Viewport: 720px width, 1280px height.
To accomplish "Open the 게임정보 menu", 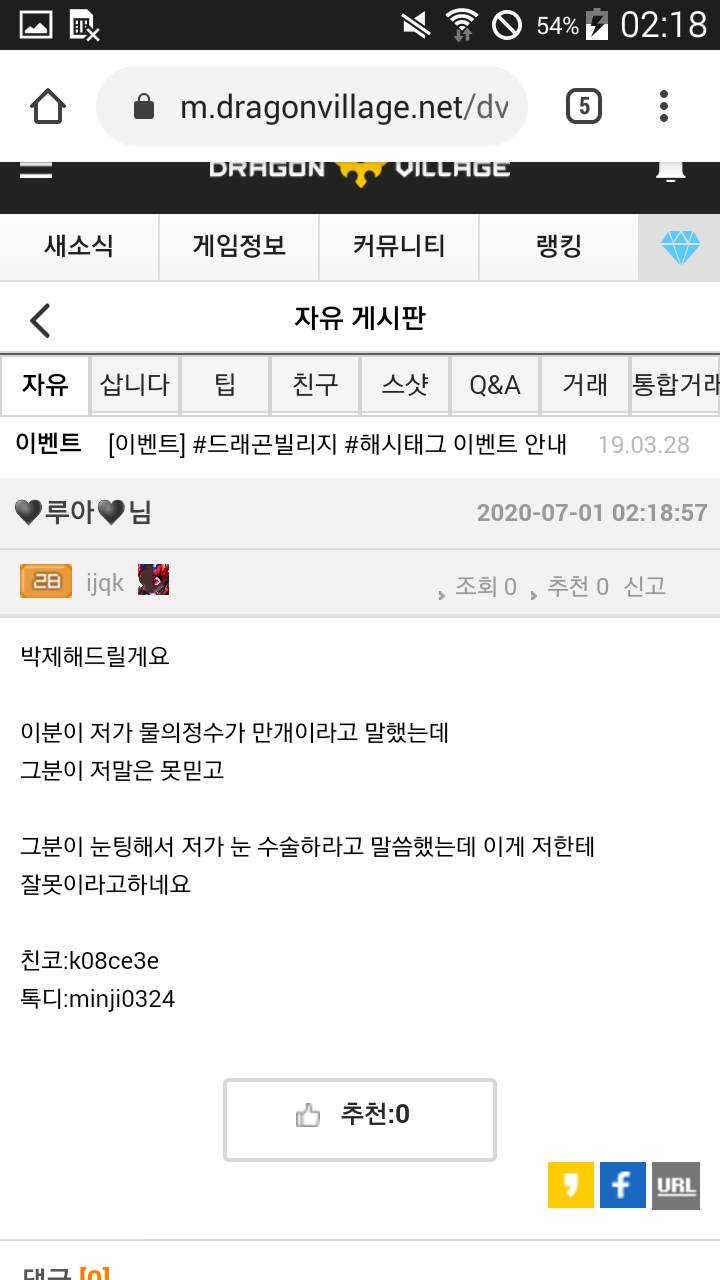I will (x=239, y=247).
